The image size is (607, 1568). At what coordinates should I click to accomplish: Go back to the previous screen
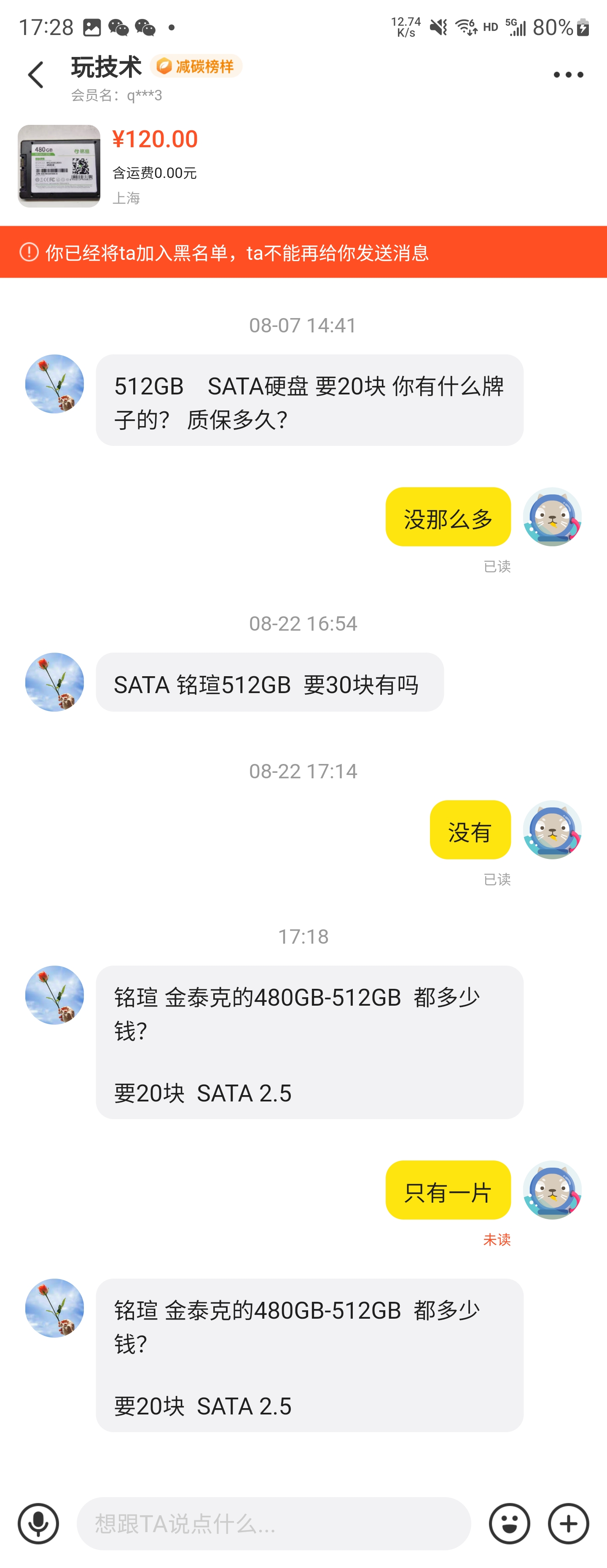[36, 75]
